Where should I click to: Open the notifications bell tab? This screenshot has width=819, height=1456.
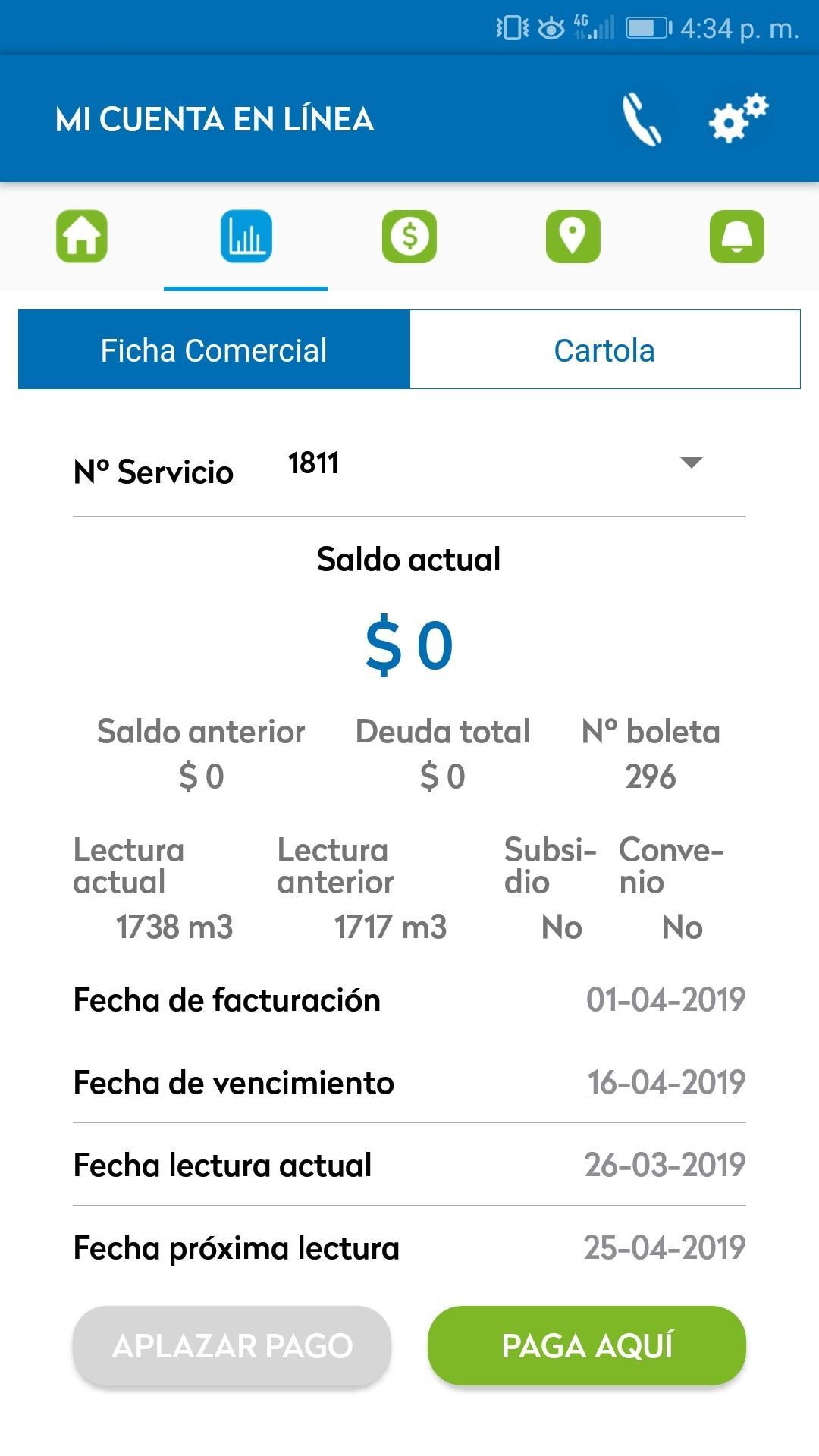point(737,237)
